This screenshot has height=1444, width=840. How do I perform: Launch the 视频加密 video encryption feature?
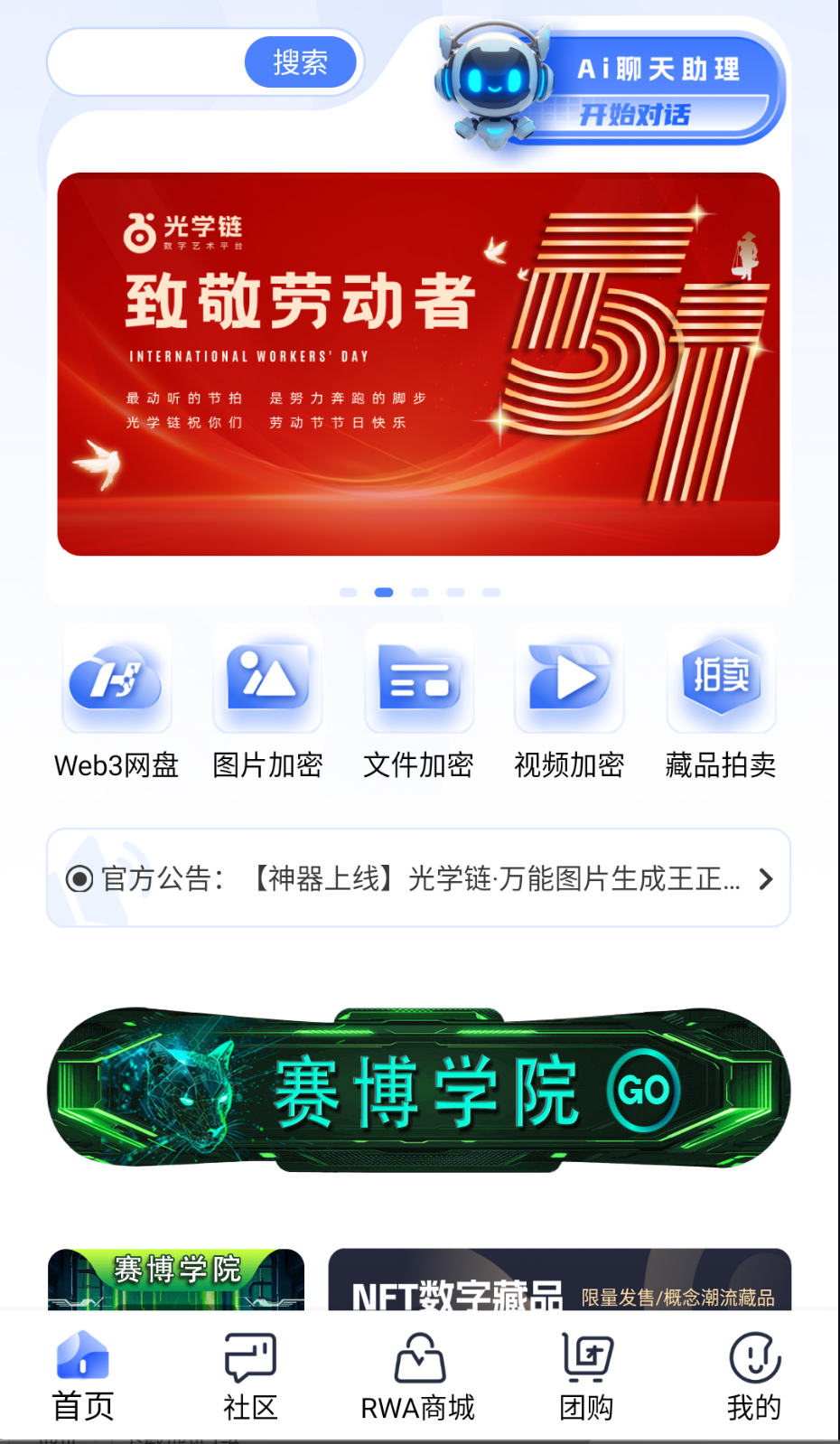[x=569, y=680]
